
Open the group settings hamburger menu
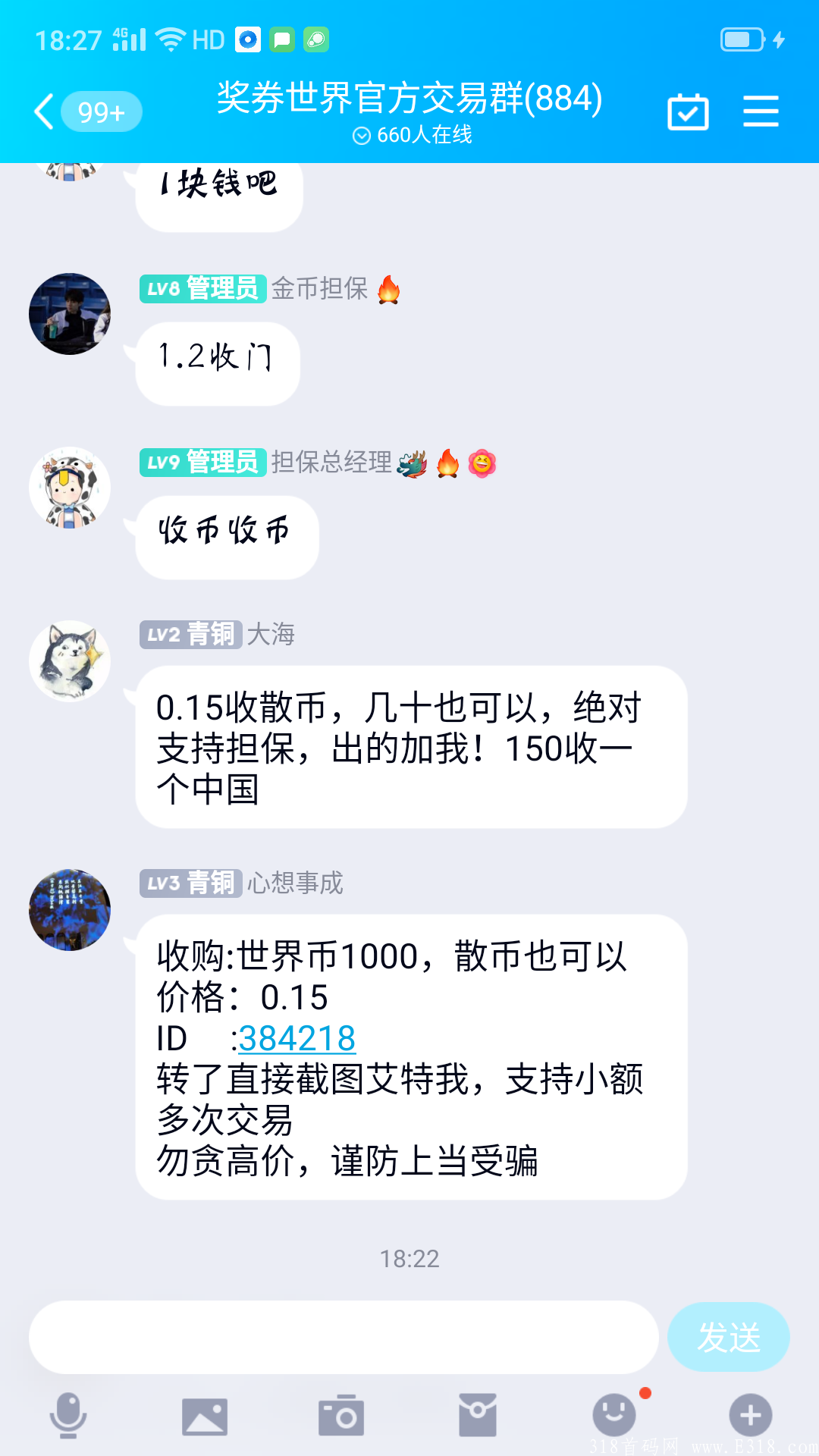(761, 111)
